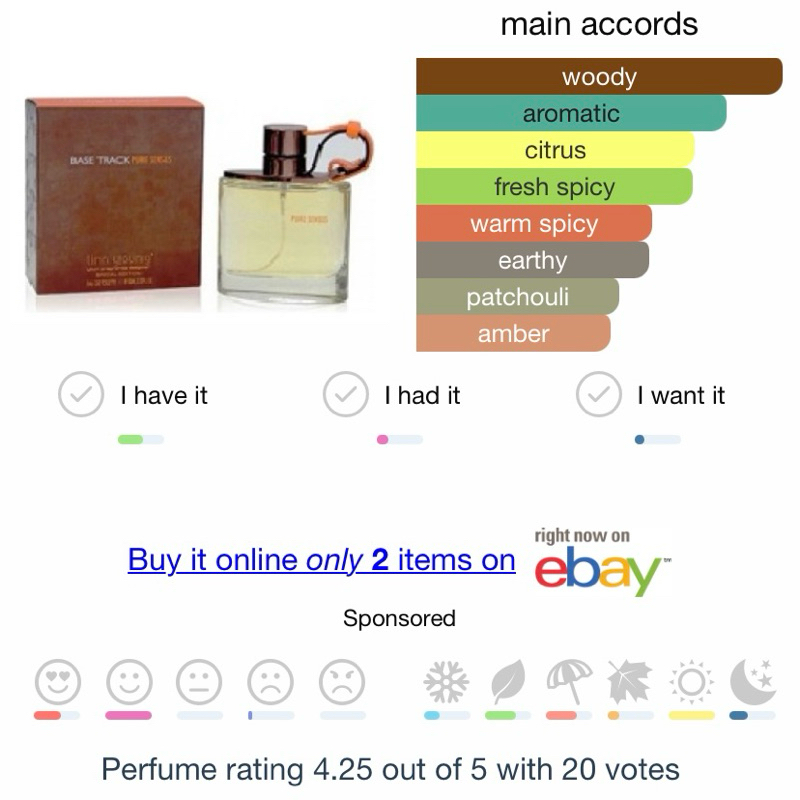Mark the perfume as 'I had it'

coord(345,396)
